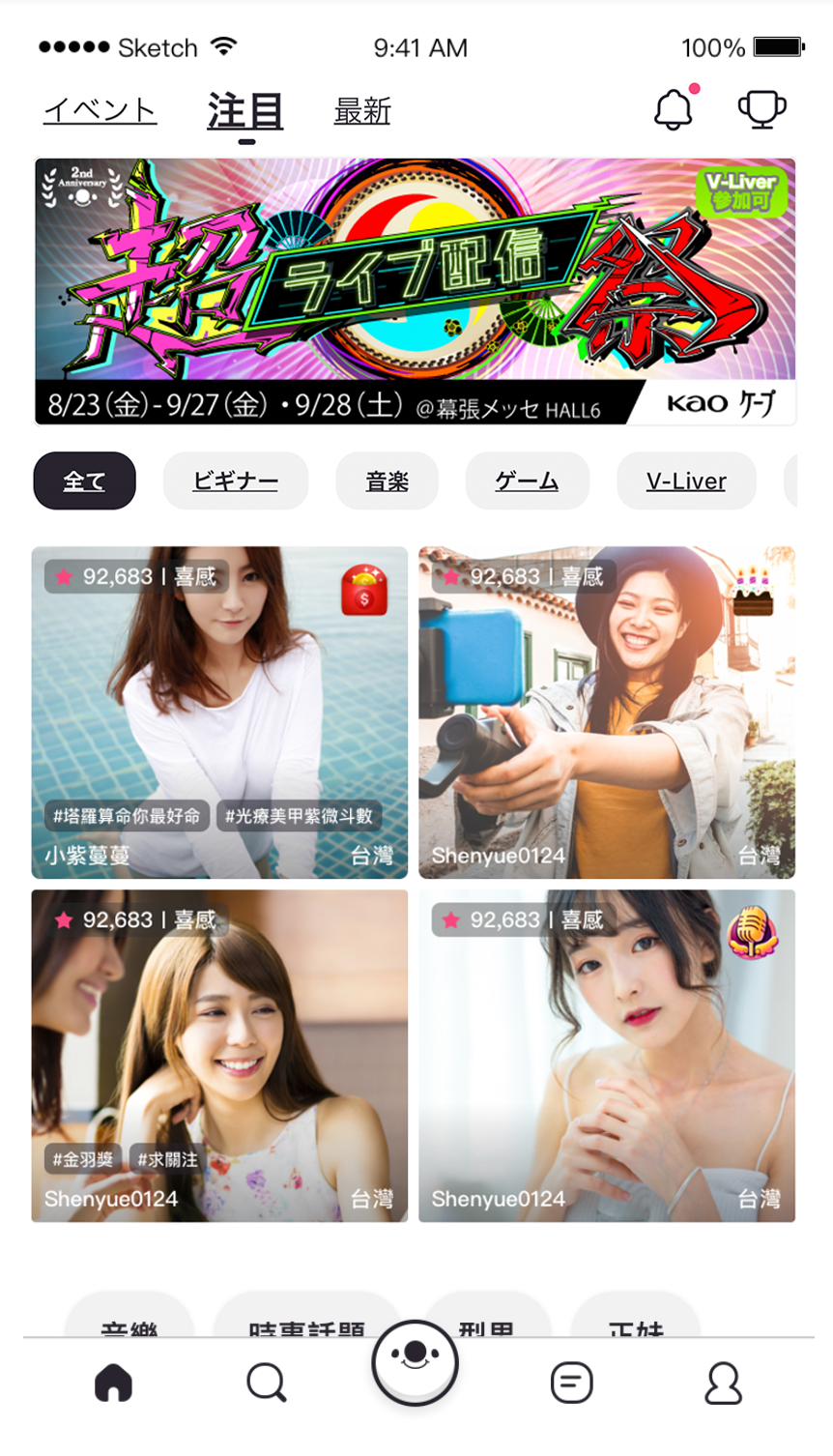Switch to the 最新 tab
Image resolution: width=833 pixels, height=1456 pixels.
362,111
